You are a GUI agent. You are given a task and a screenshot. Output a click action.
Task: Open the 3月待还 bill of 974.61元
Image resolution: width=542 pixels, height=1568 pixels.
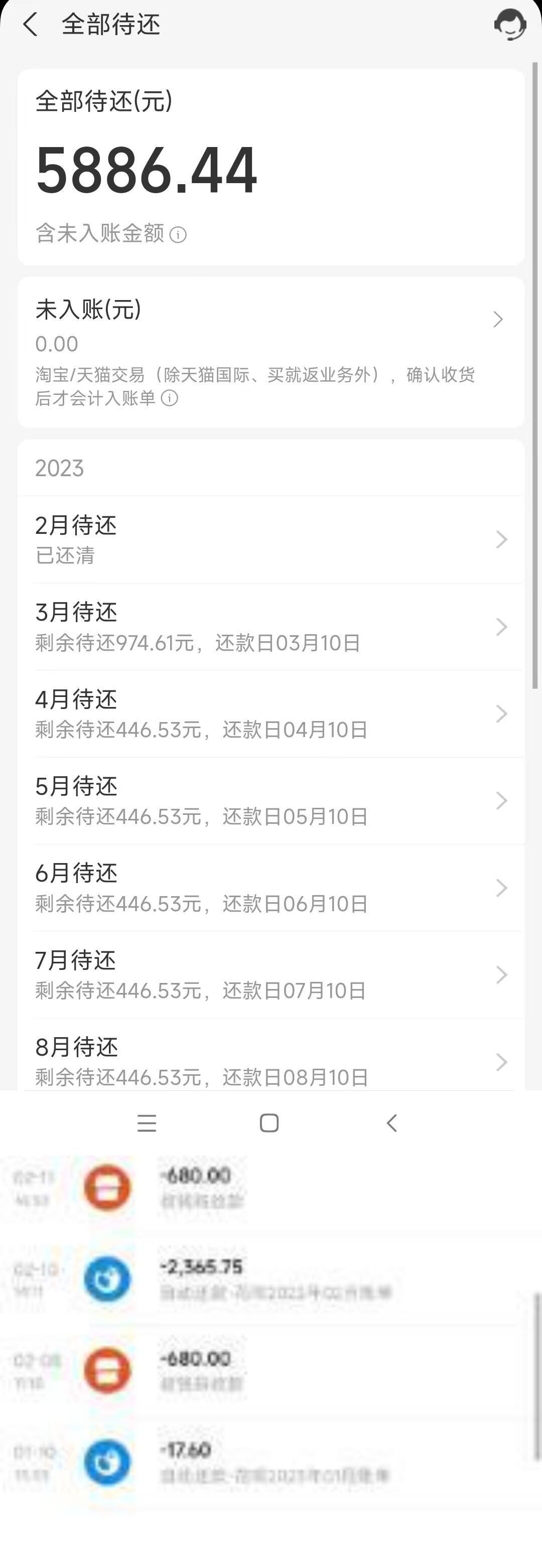point(270,627)
